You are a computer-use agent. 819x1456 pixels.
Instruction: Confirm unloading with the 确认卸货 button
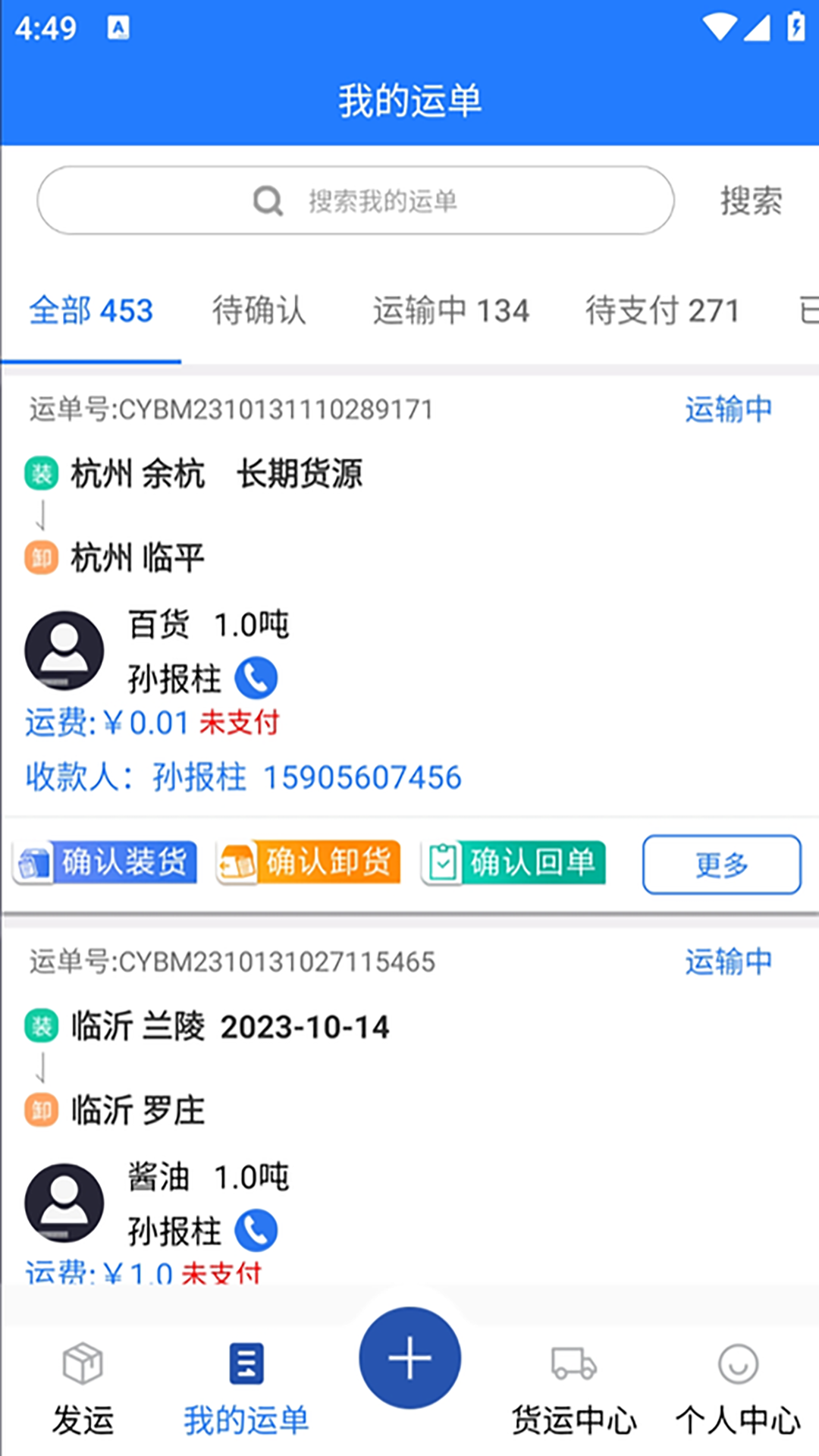pos(307,862)
